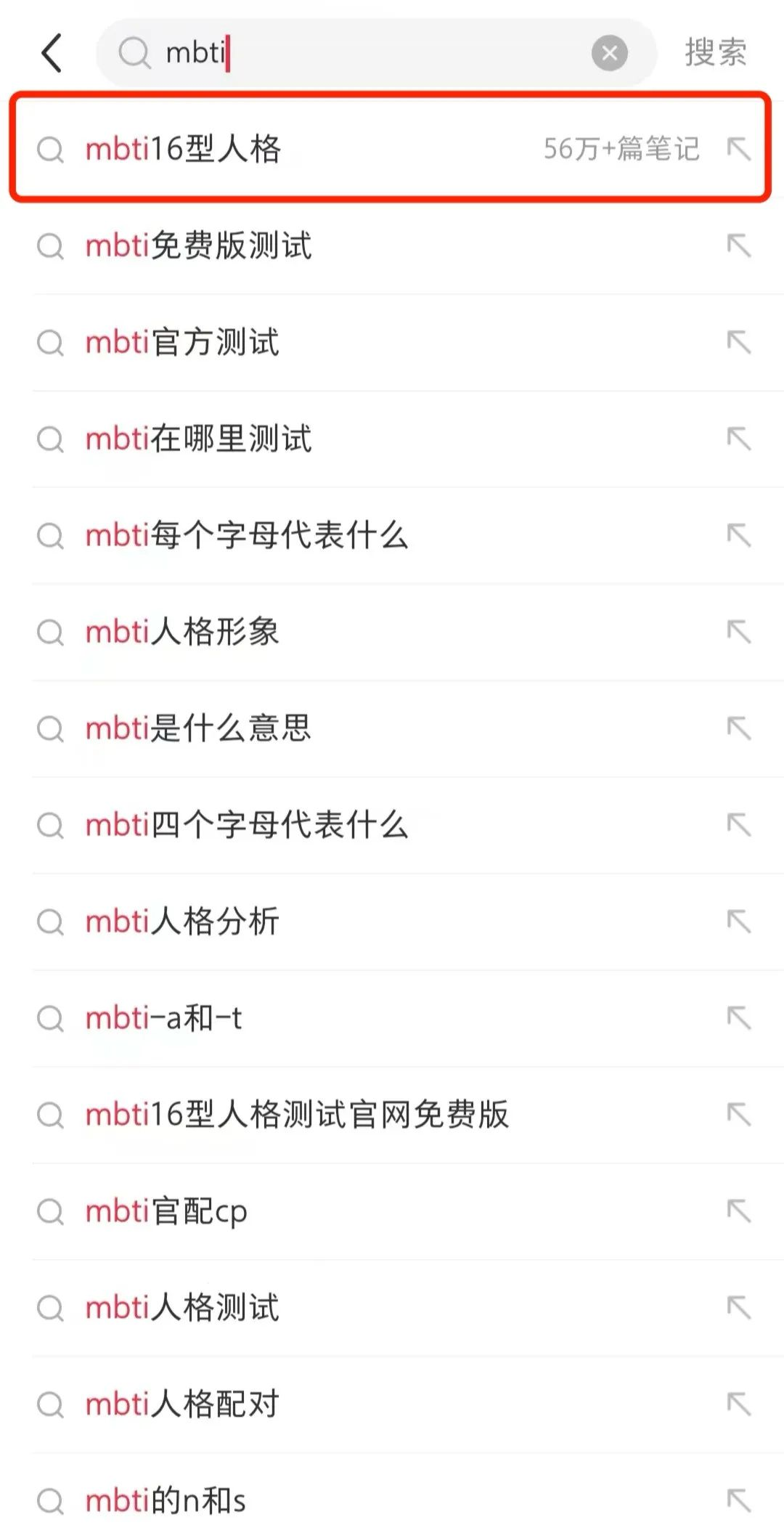Fill search box with mbti人格测试 via arrow
The width and height of the screenshot is (784, 1525).
pos(739,1307)
